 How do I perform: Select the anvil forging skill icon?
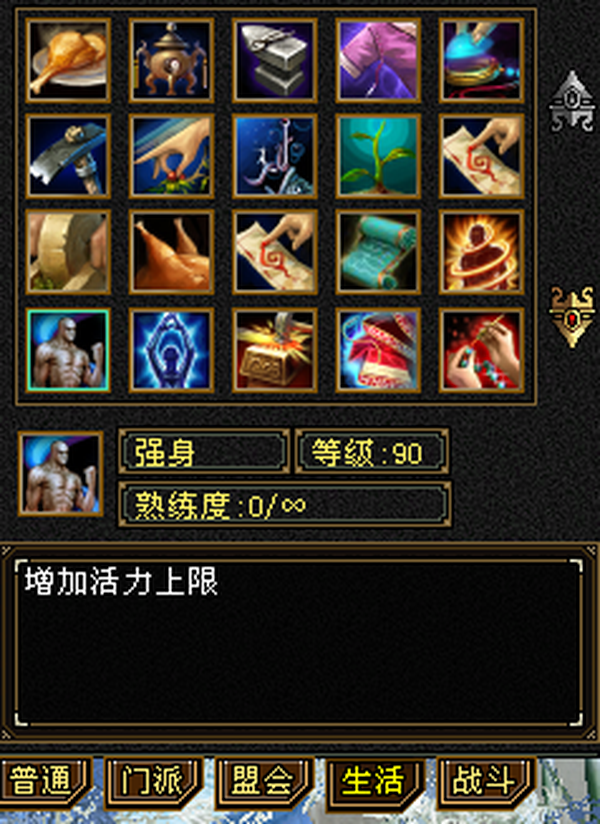[275, 60]
